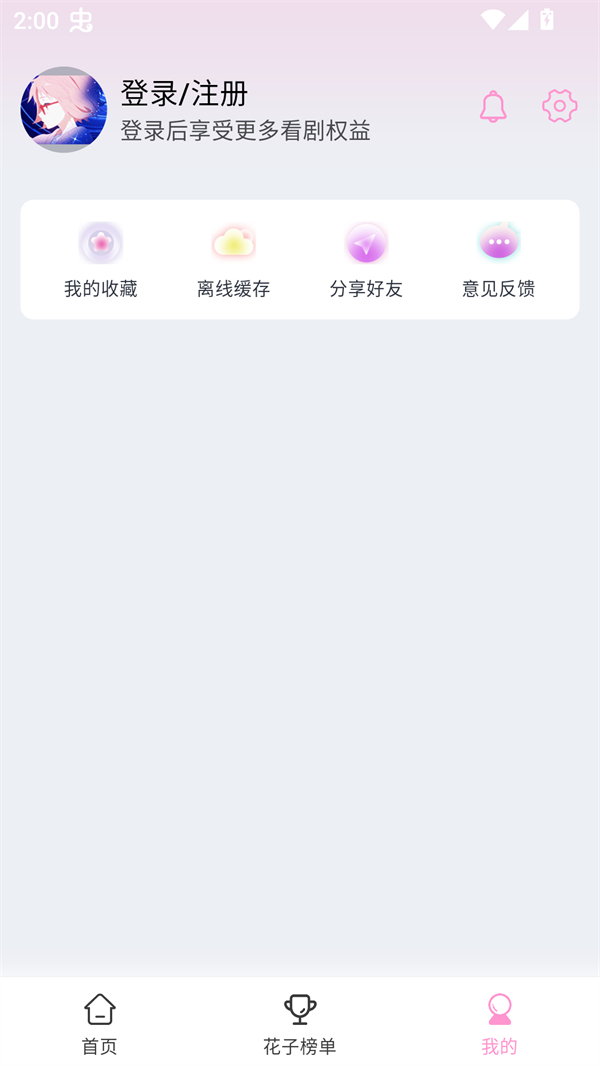Tap the profile avatar picture

click(x=63, y=110)
